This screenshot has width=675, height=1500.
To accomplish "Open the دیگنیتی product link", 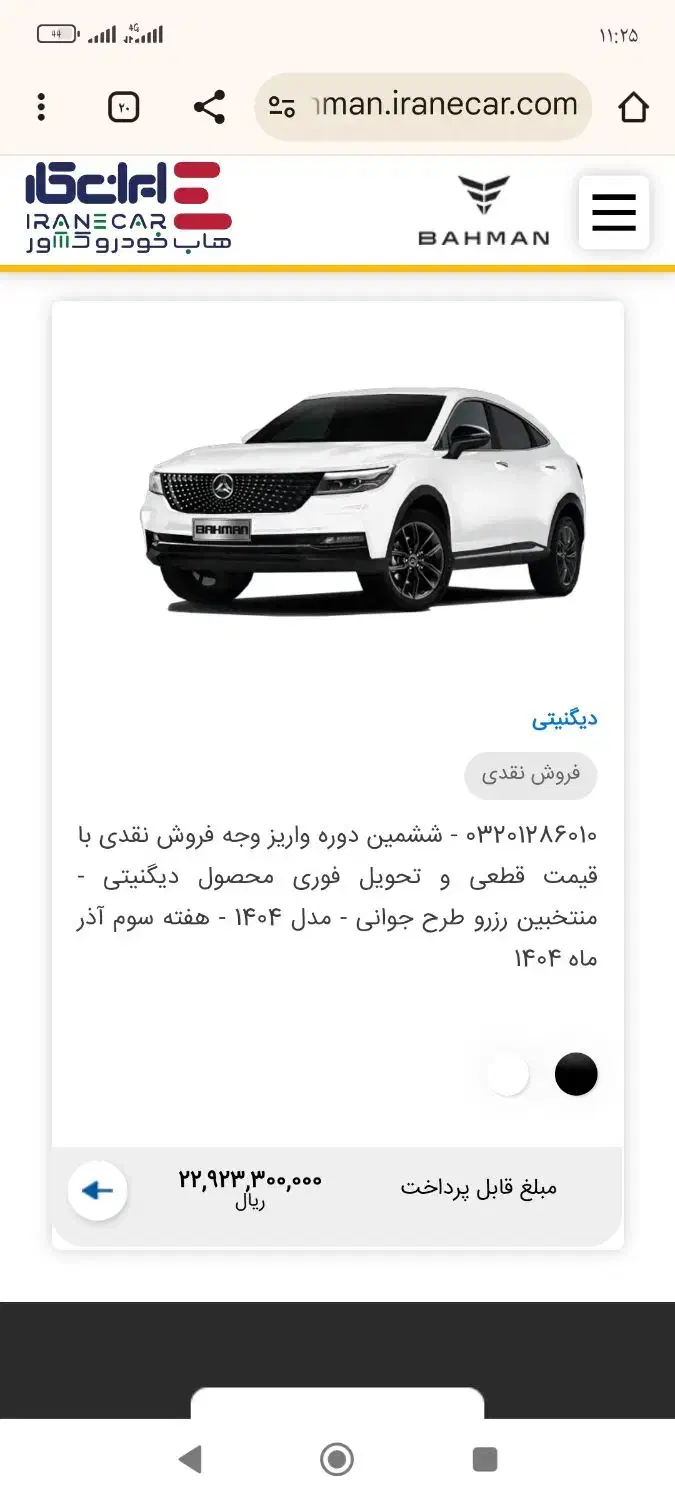I will [564, 718].
